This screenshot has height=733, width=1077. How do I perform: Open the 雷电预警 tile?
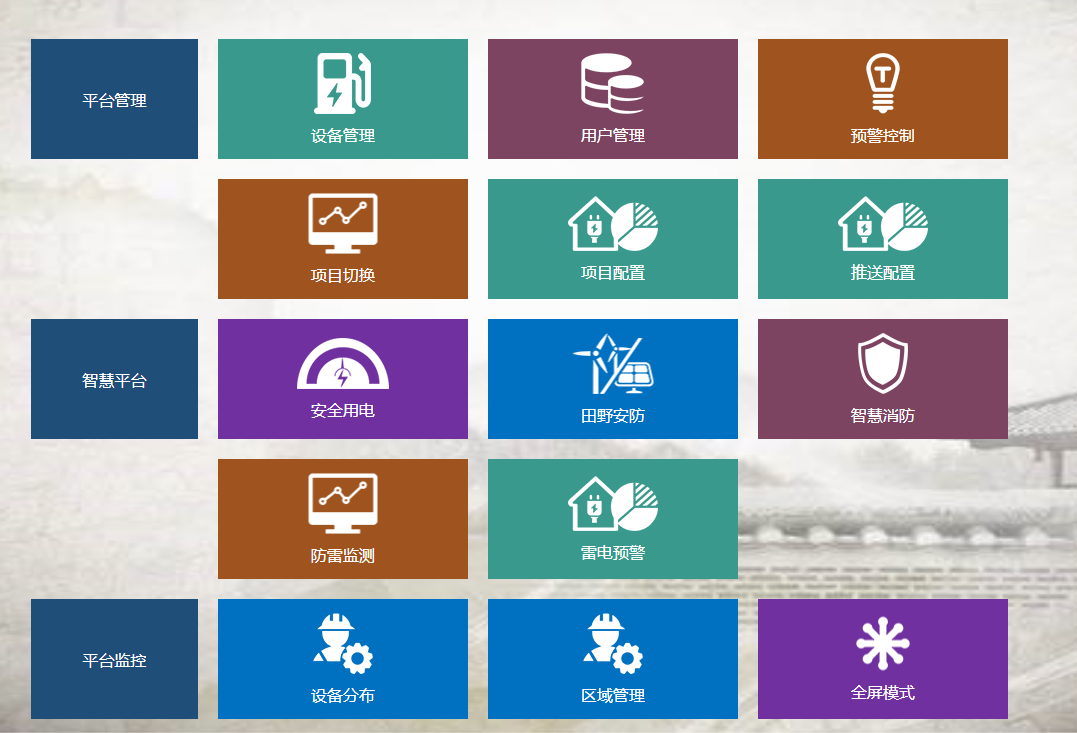[612, 519]
